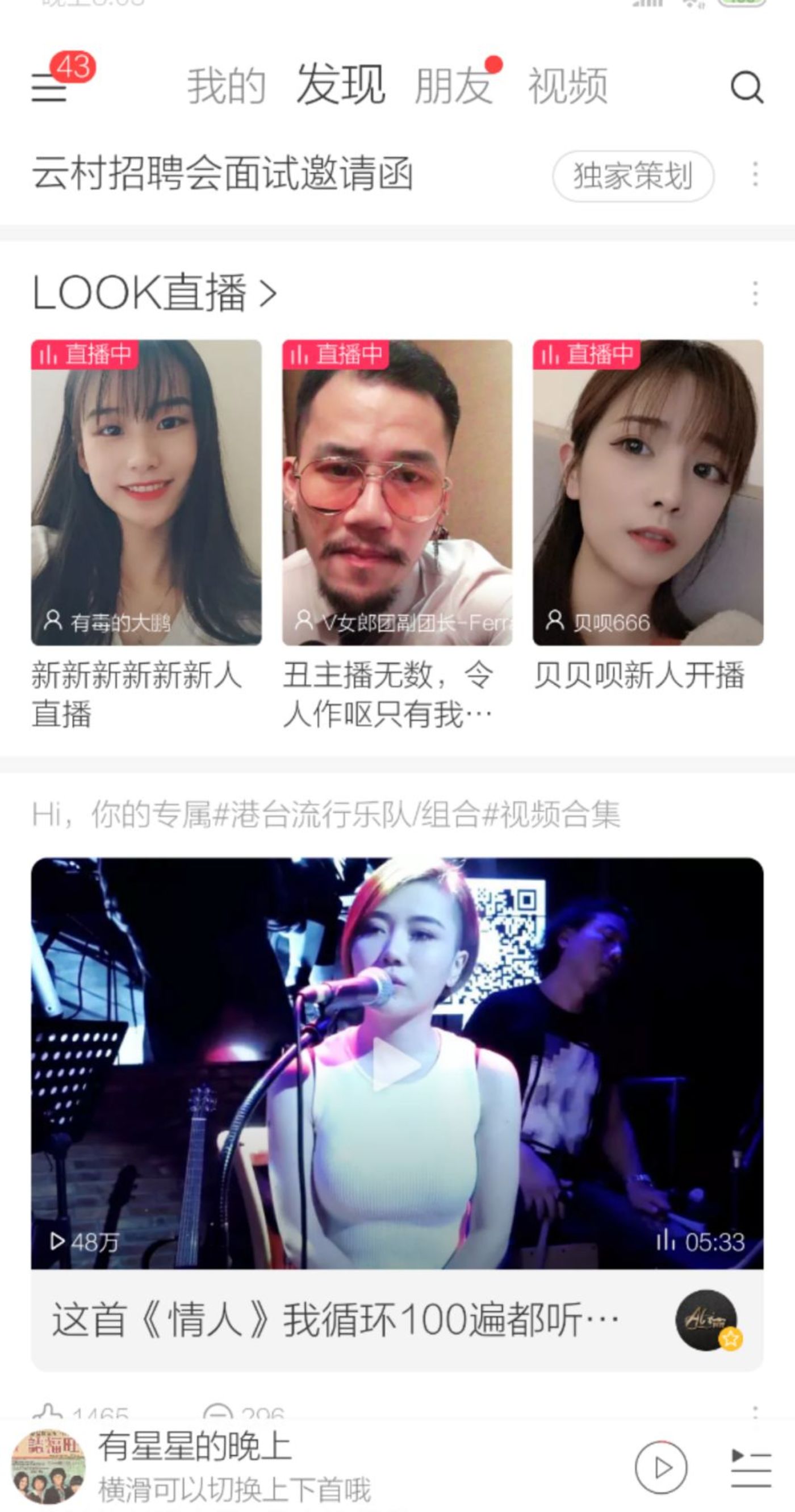The width and height of the screenshot is (795, 1512).
Task: Open the drawer menu with 43 badge
Action: tap(49, 87)
